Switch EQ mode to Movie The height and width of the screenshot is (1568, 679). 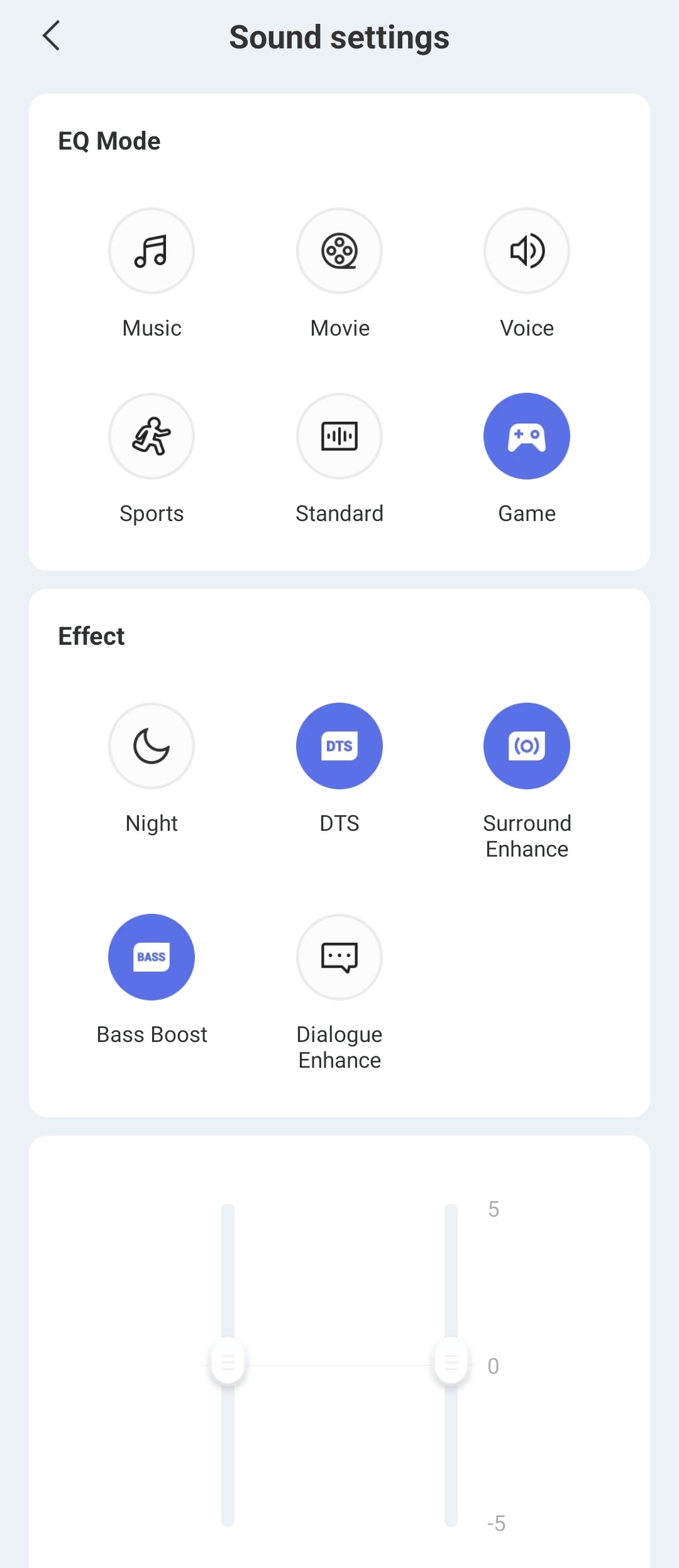[339, 251]
